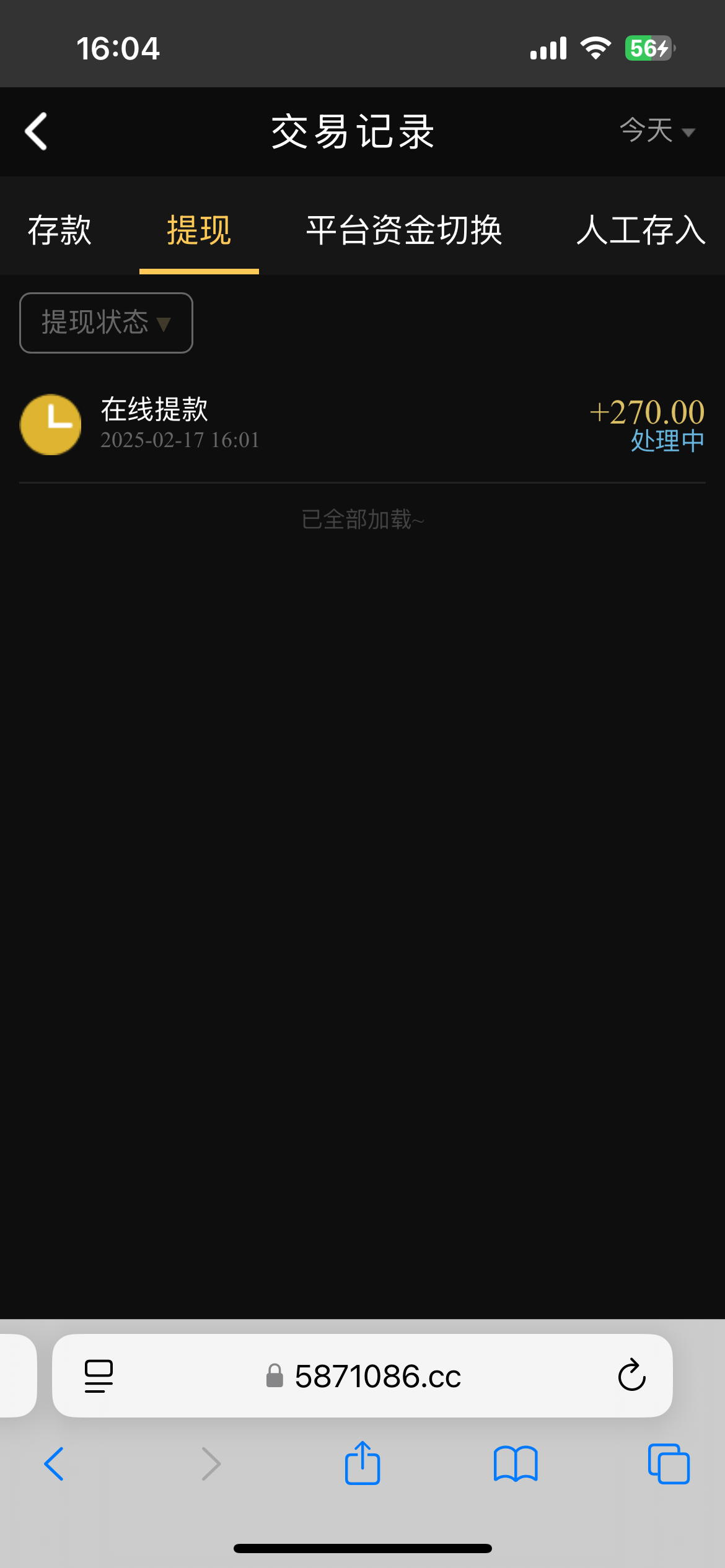
Task: Switch to the 存款 tab
Action: coord(59,230)
